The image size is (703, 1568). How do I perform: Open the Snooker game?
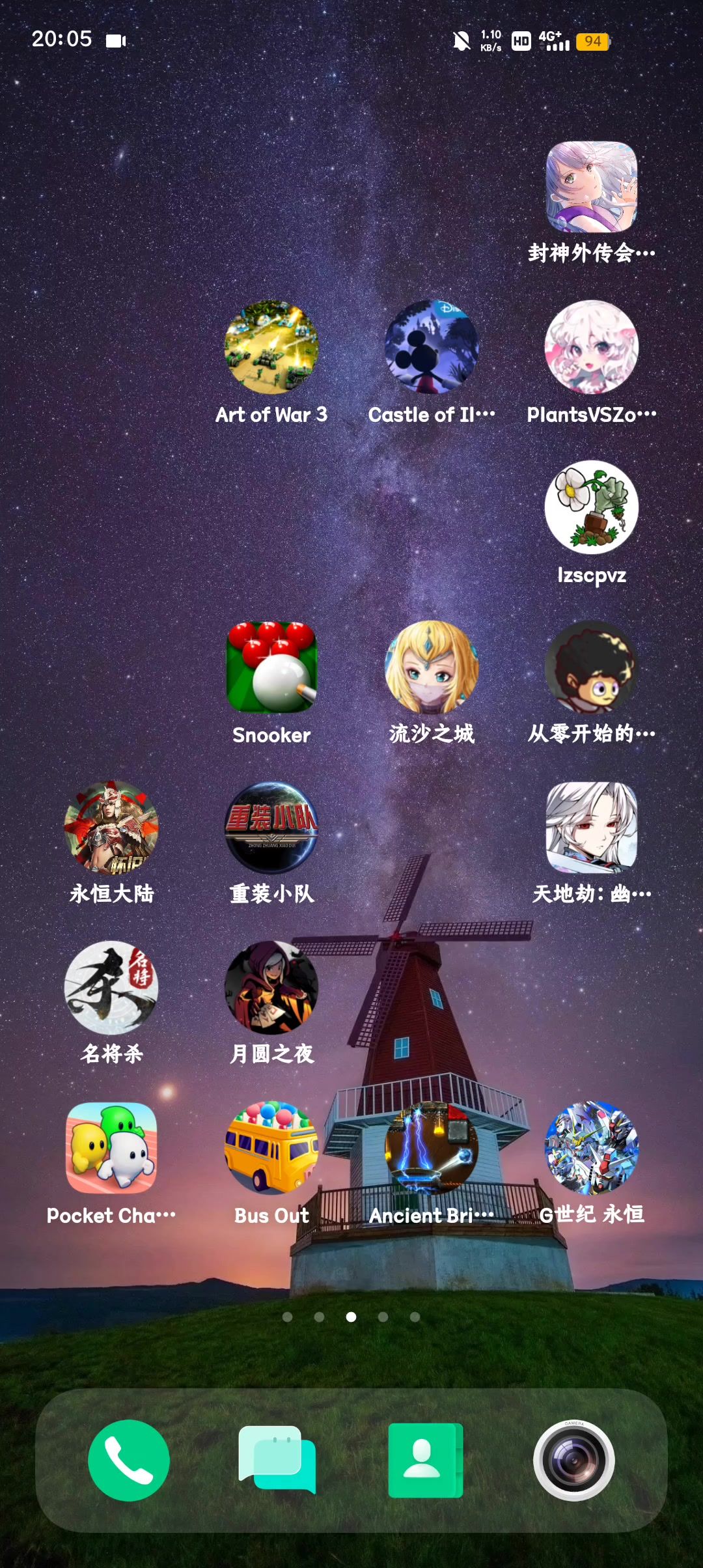coord(271,667)
